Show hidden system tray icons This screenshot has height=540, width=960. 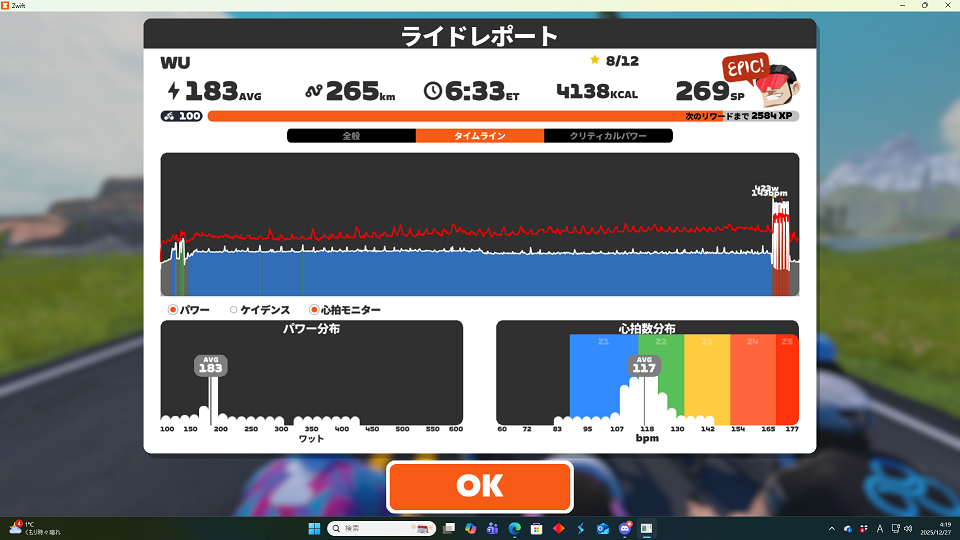[832, 527]
